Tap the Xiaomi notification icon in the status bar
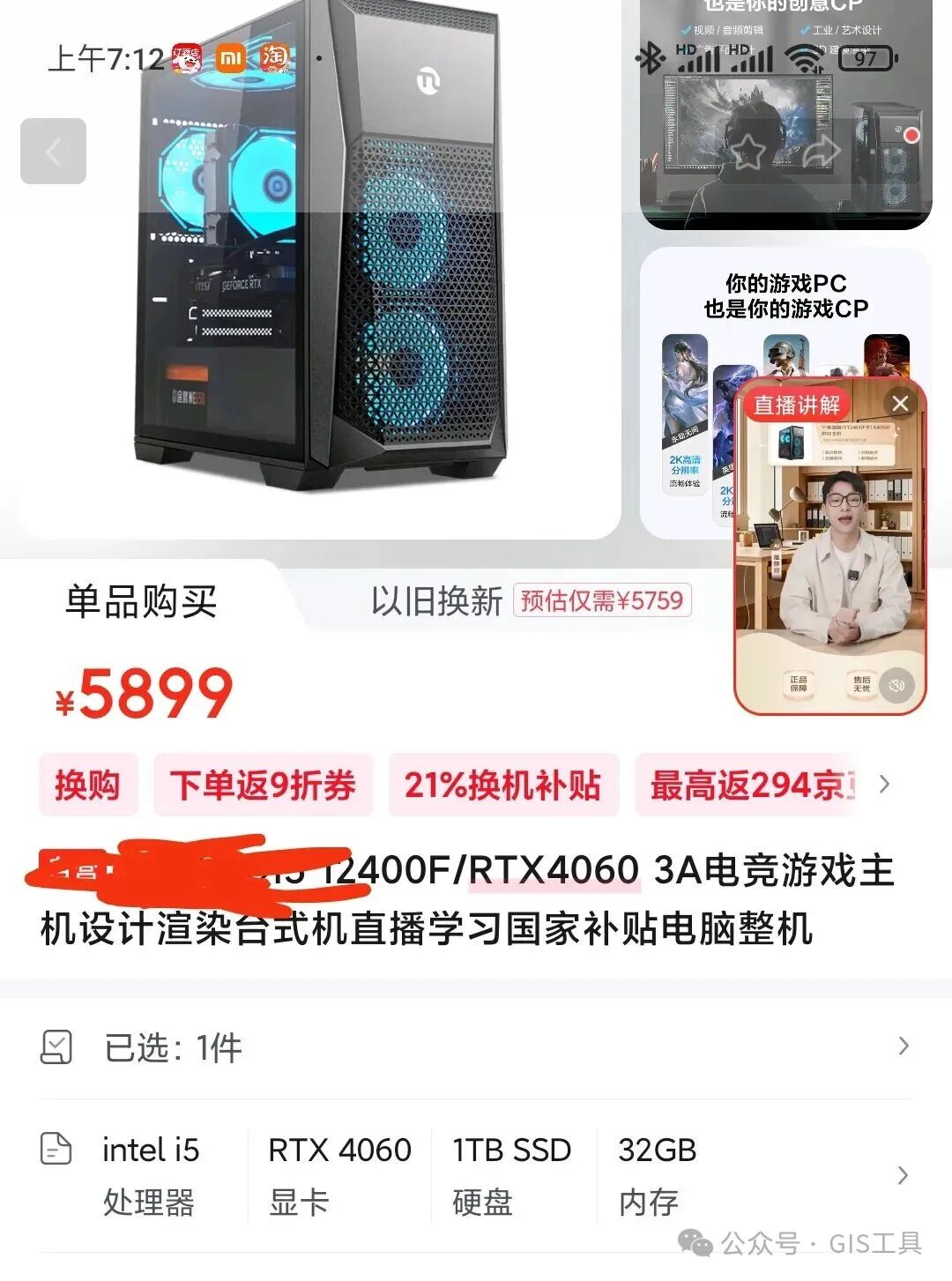 [230, 59]
